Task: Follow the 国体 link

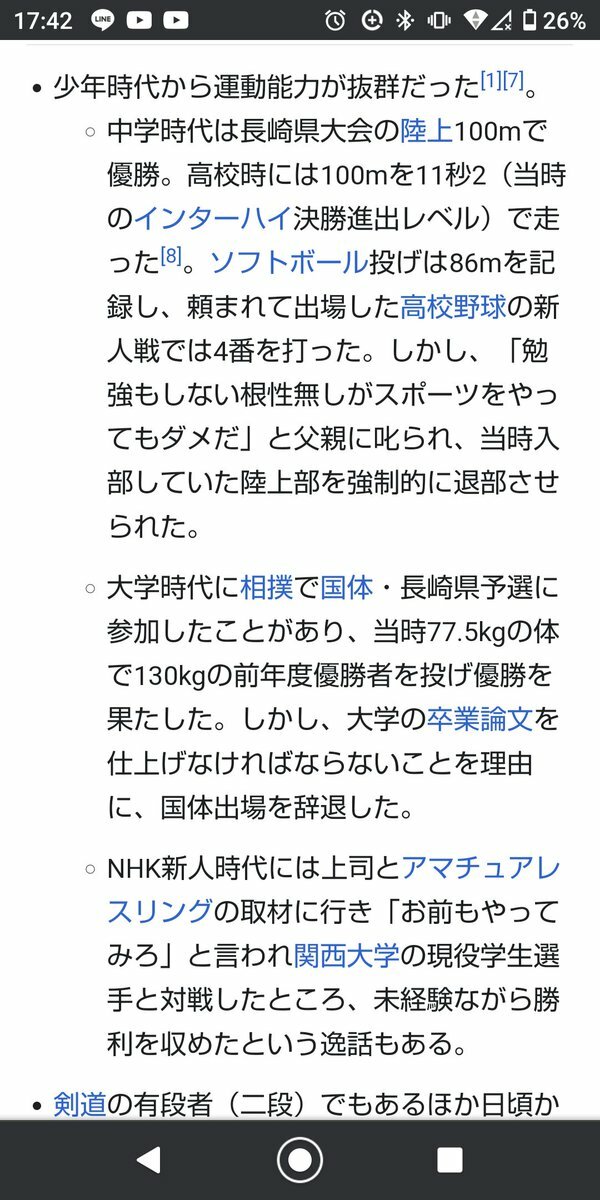Action: 347,588
